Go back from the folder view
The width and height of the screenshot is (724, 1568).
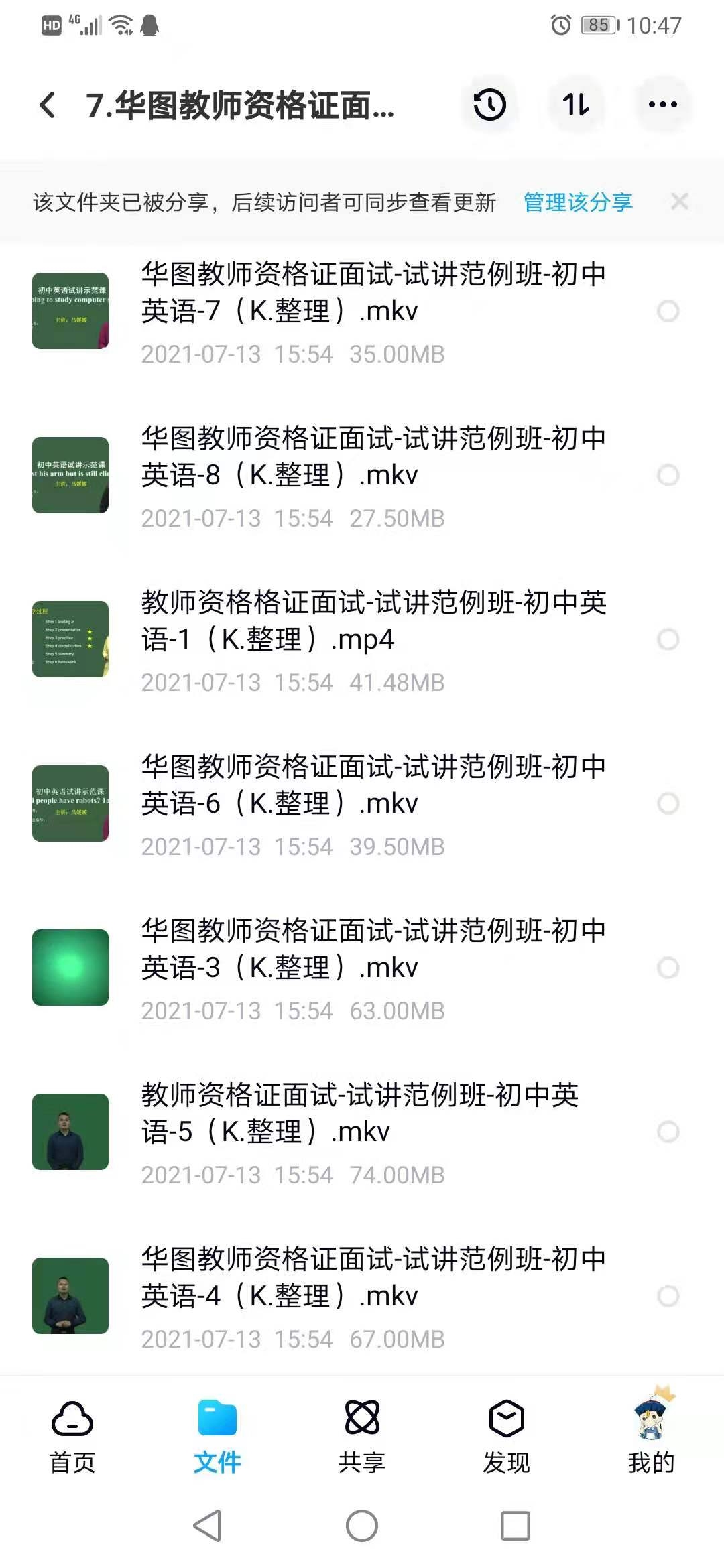[x=47, y=105]
